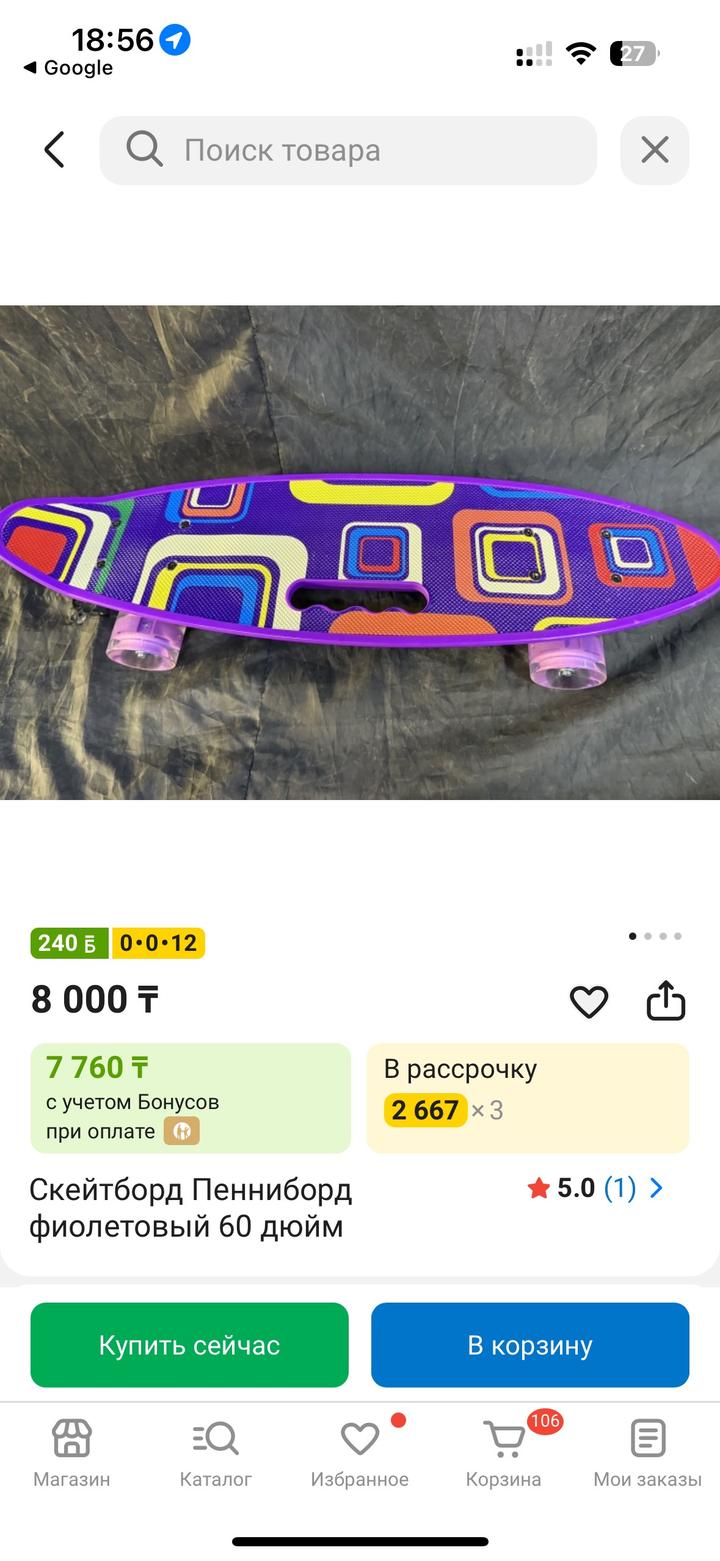The width and height of the screenshot is (720, 1561).
Task: Go back using the arrow icon
Action: pyautogui.click(x=54, y=150)
